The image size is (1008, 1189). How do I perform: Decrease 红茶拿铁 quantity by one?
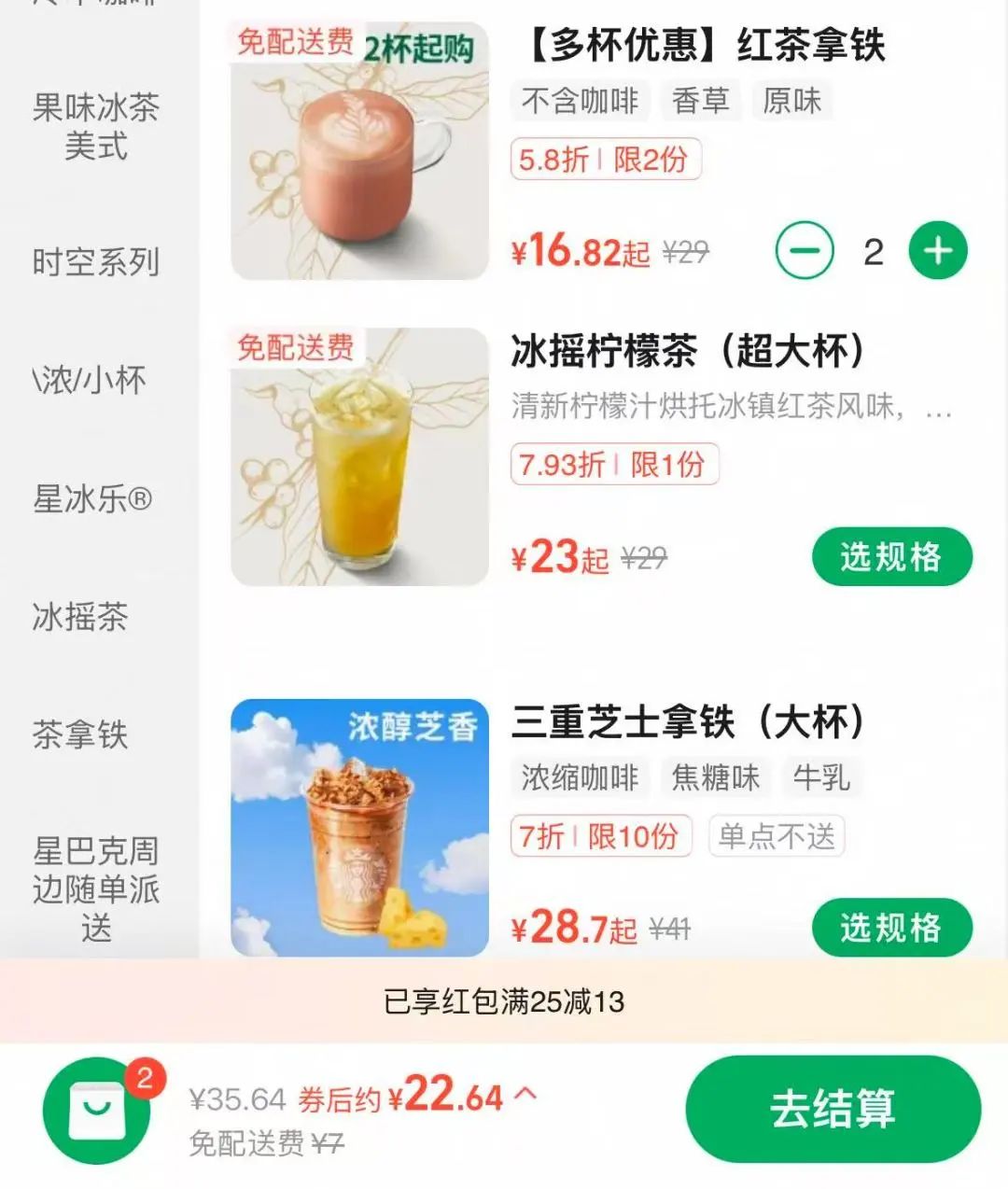click(x=805, y=251)
